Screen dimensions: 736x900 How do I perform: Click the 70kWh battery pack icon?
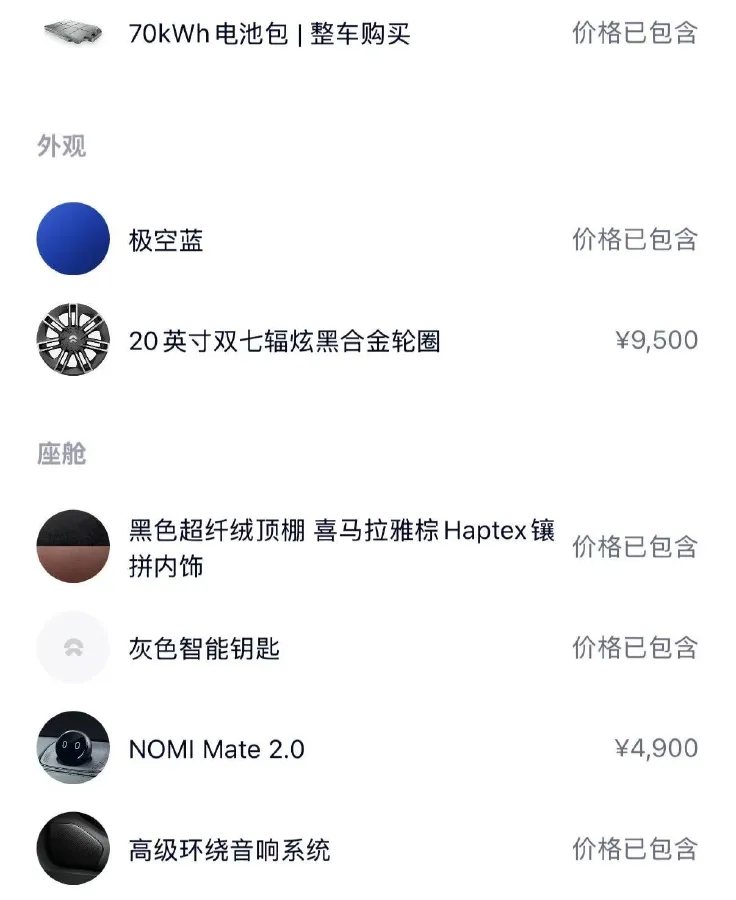(x=72, y=33)
